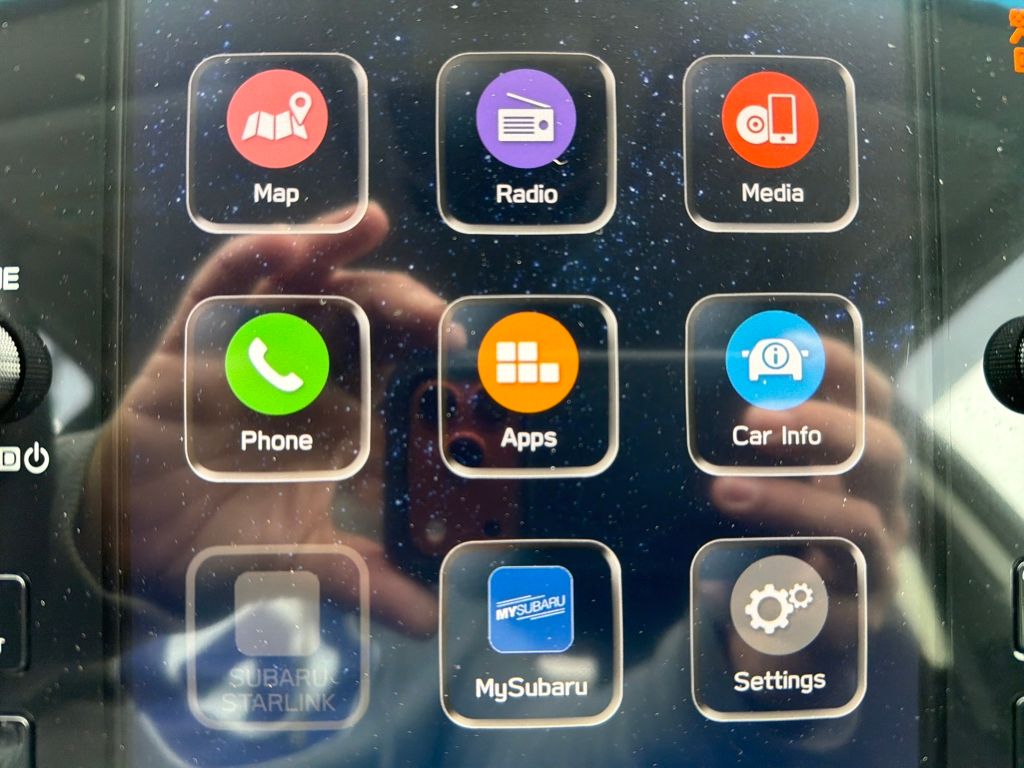Launch the MySubaru app

click(531, 631)
